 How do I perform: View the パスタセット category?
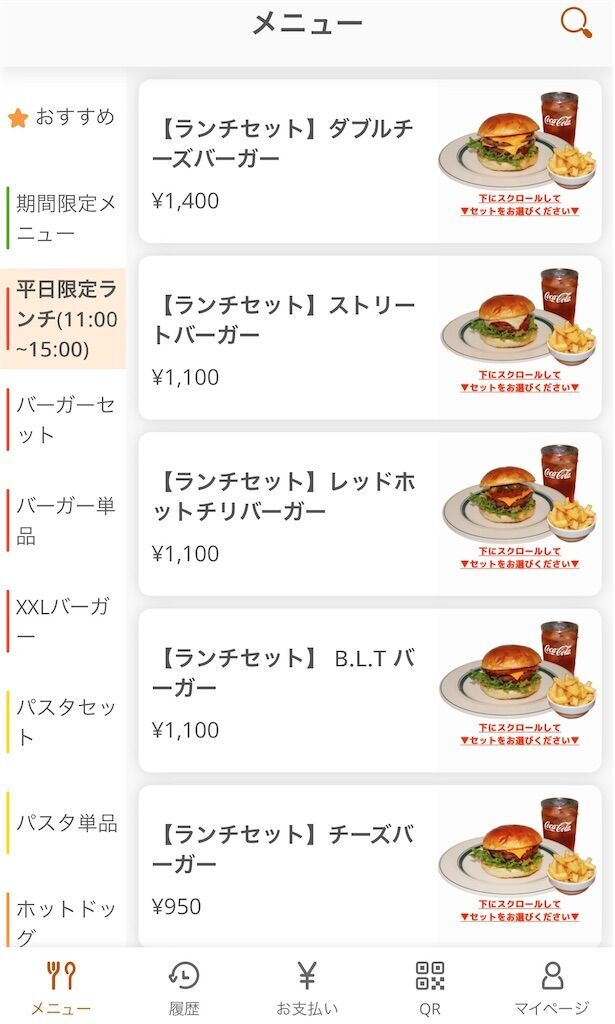tap(65, 722)
